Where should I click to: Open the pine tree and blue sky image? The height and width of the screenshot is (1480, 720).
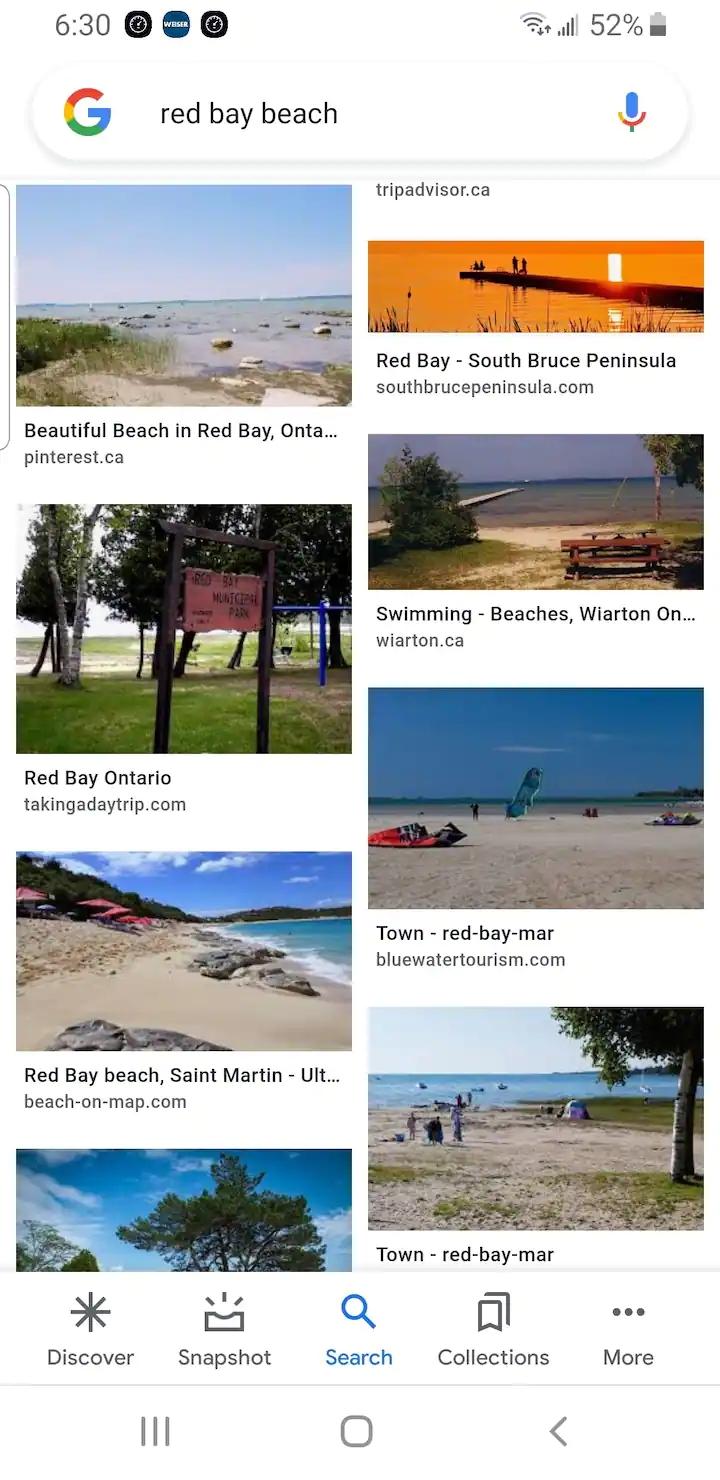[184, 1210]
